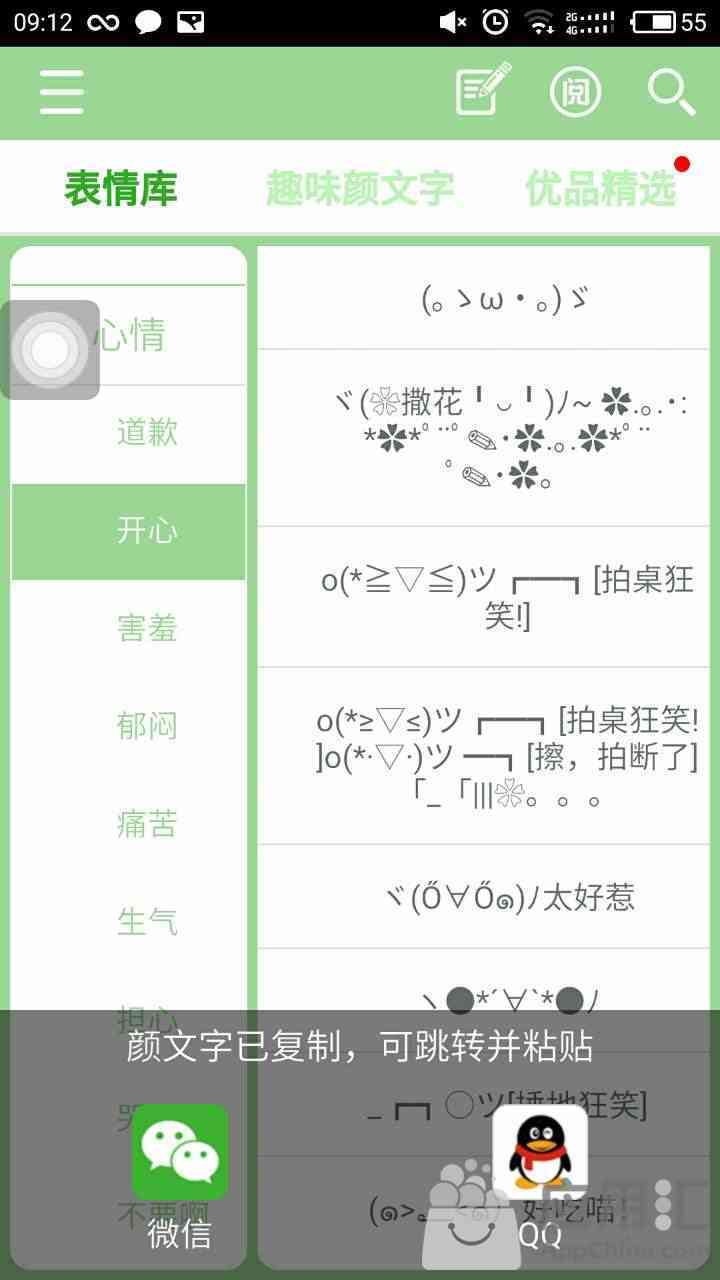Copy the (。>ω・。)ゞ kaomoji

484,298
